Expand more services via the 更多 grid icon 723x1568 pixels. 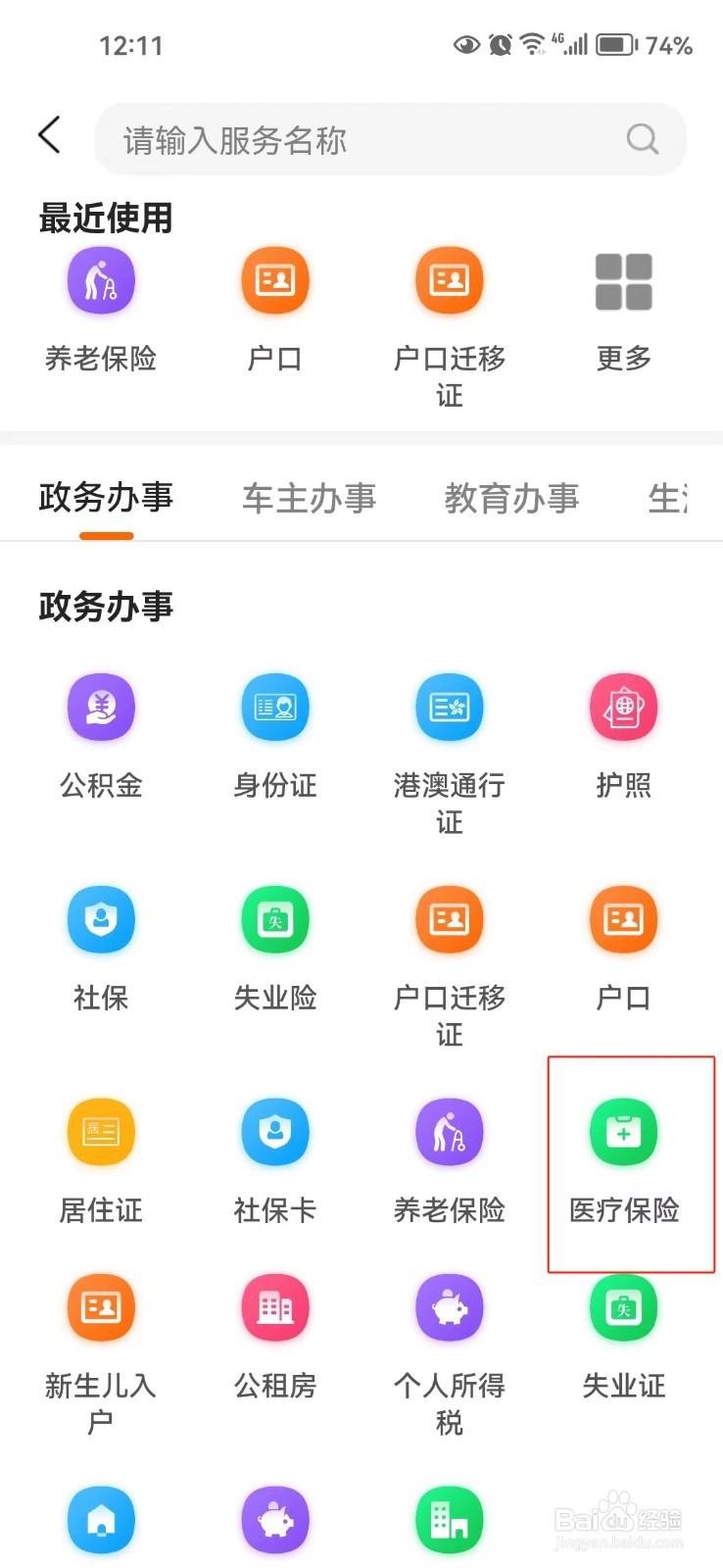click(623, 281)
